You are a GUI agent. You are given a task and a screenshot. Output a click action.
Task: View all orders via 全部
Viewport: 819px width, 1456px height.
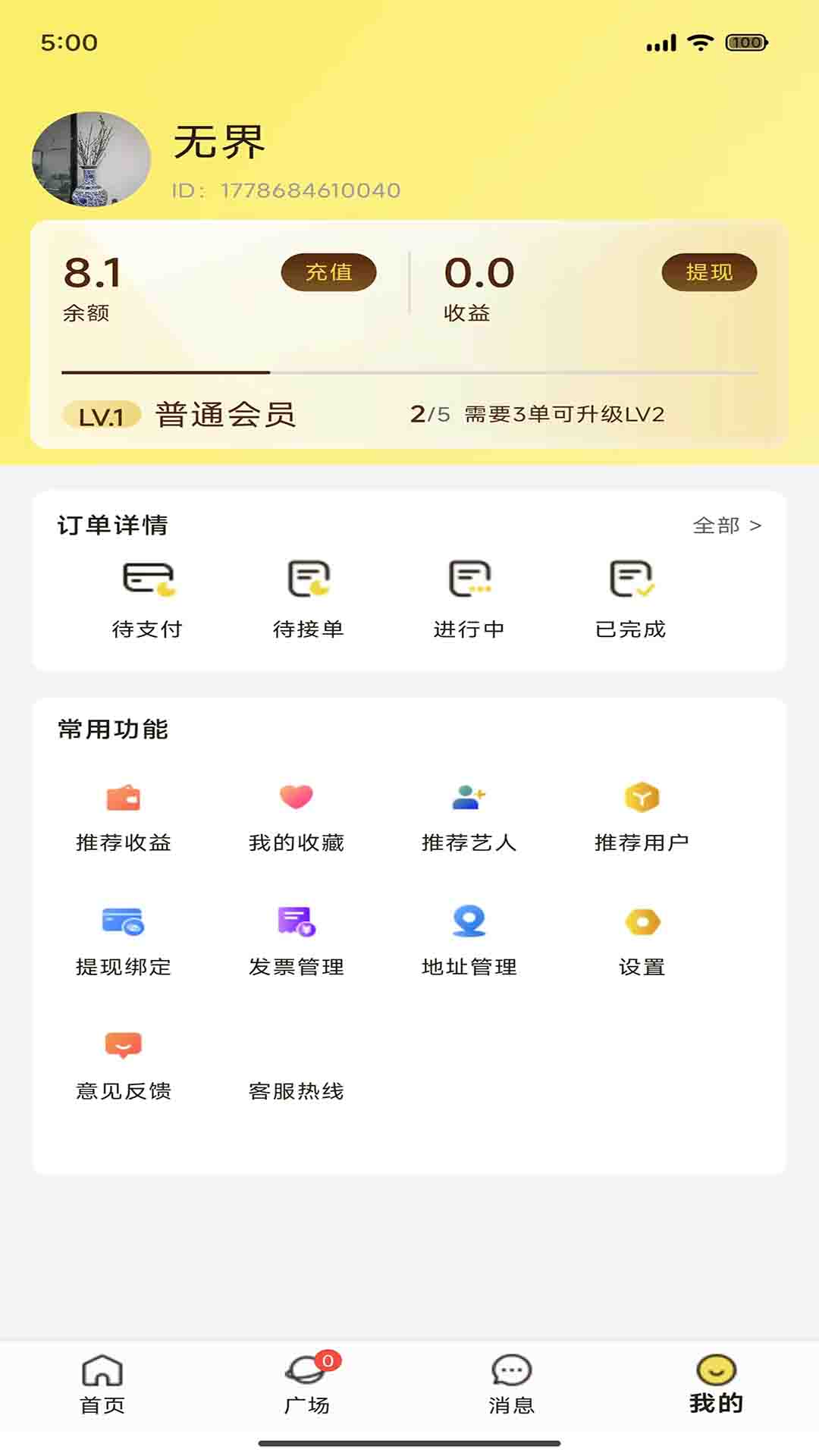click(726, 526)
